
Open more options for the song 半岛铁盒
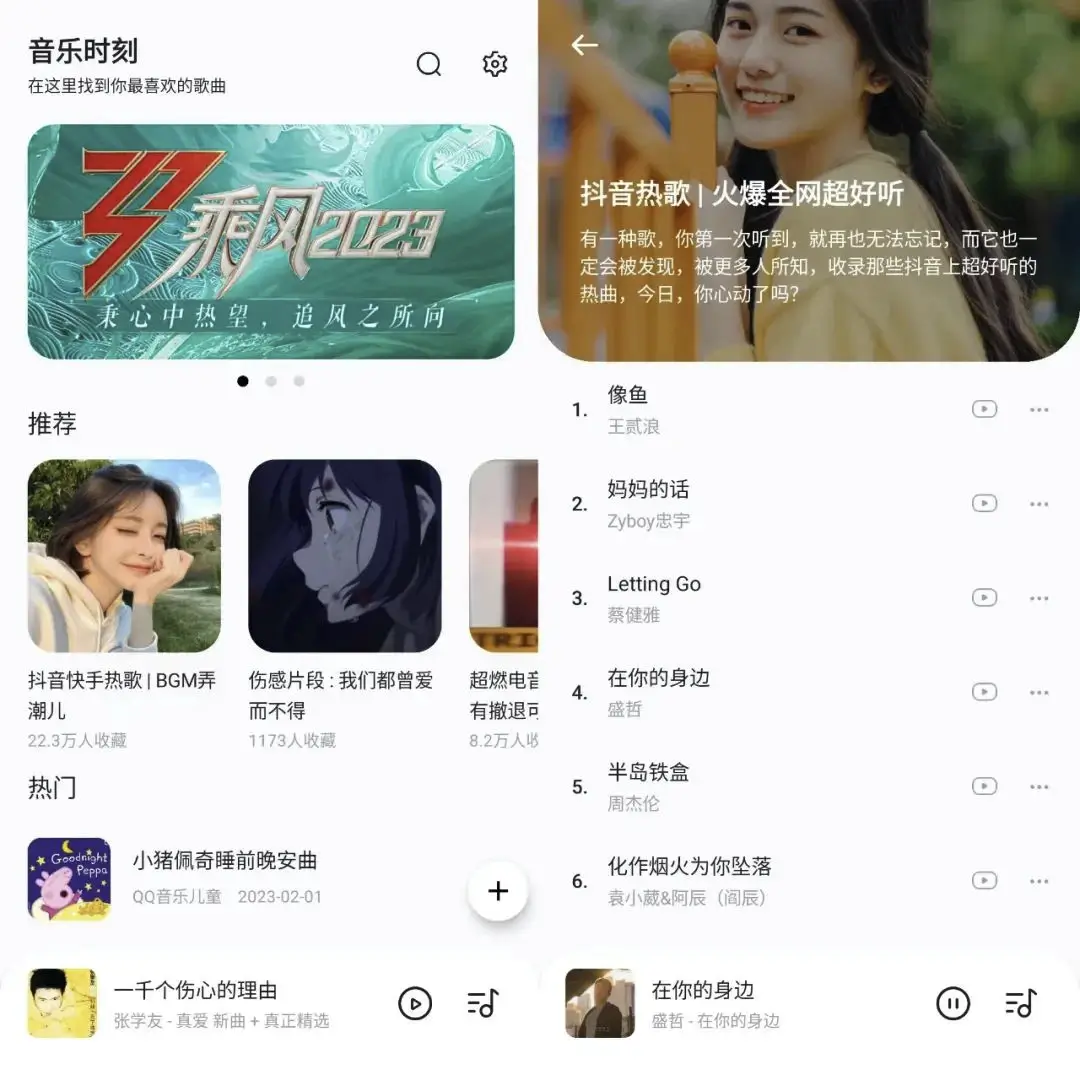pyautogui.click(x=1039, y=786)
